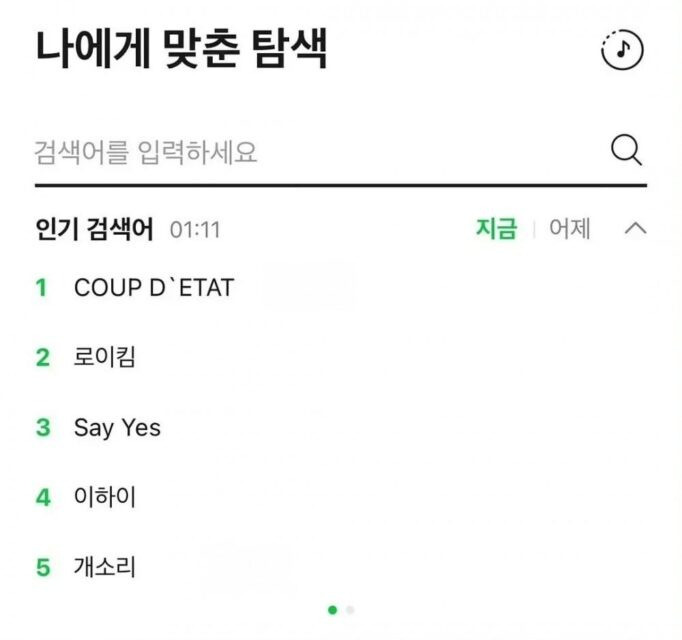Tap the magnifying glass search icon

pyautogui.click(x=626, y=151)
